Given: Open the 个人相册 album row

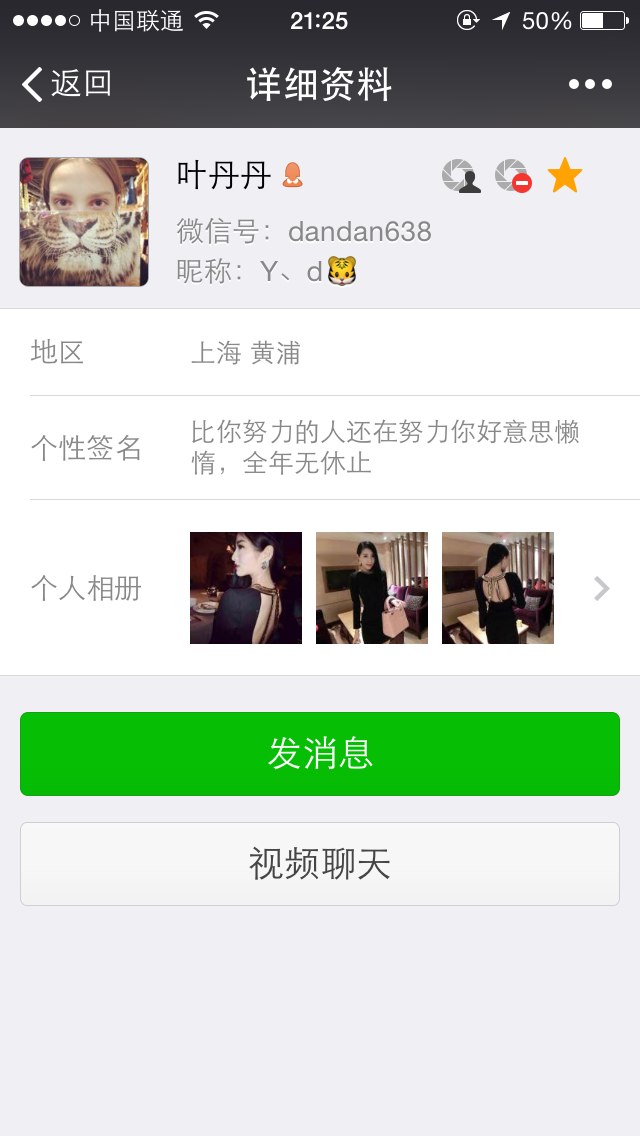Looking at the screenshot, I should (x=320, y=588).
